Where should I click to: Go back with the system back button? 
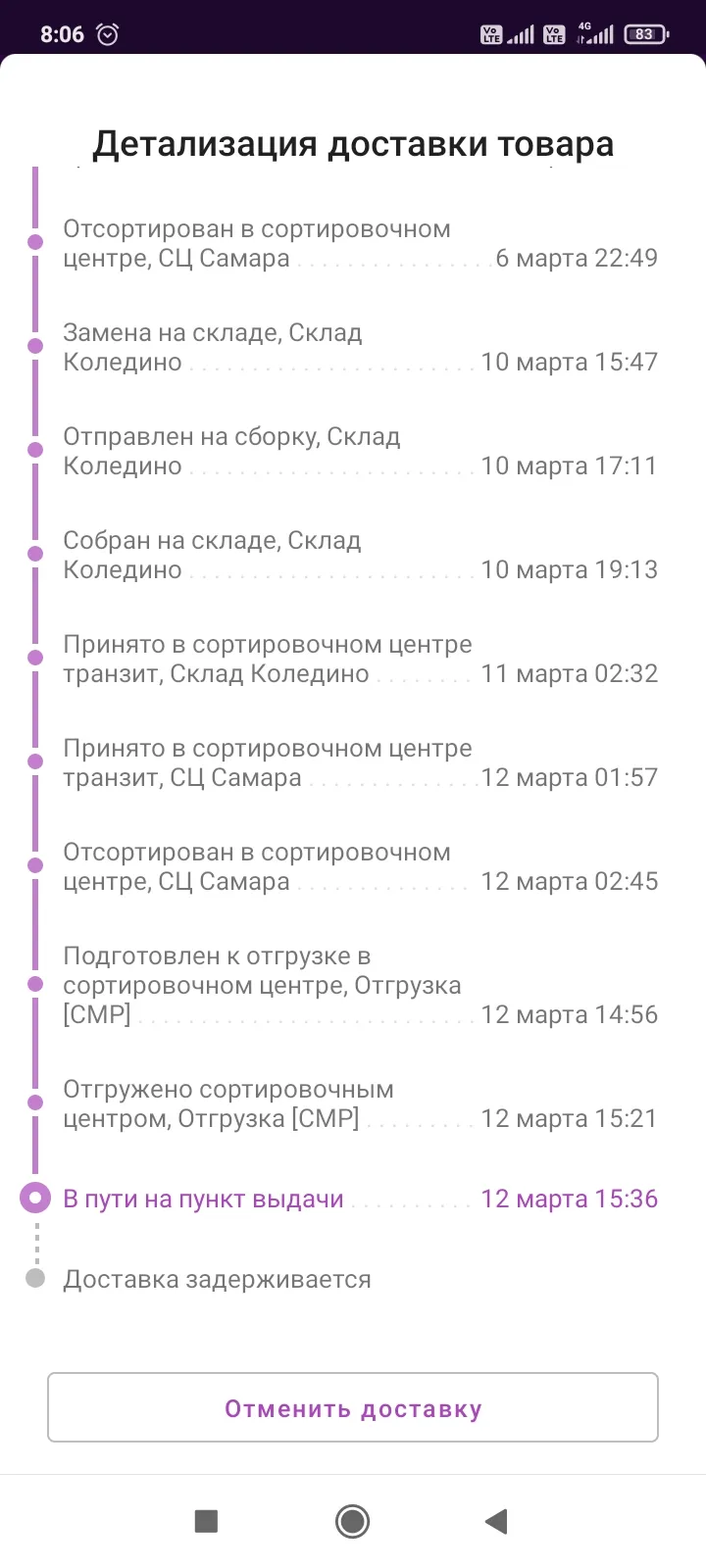496,1521
